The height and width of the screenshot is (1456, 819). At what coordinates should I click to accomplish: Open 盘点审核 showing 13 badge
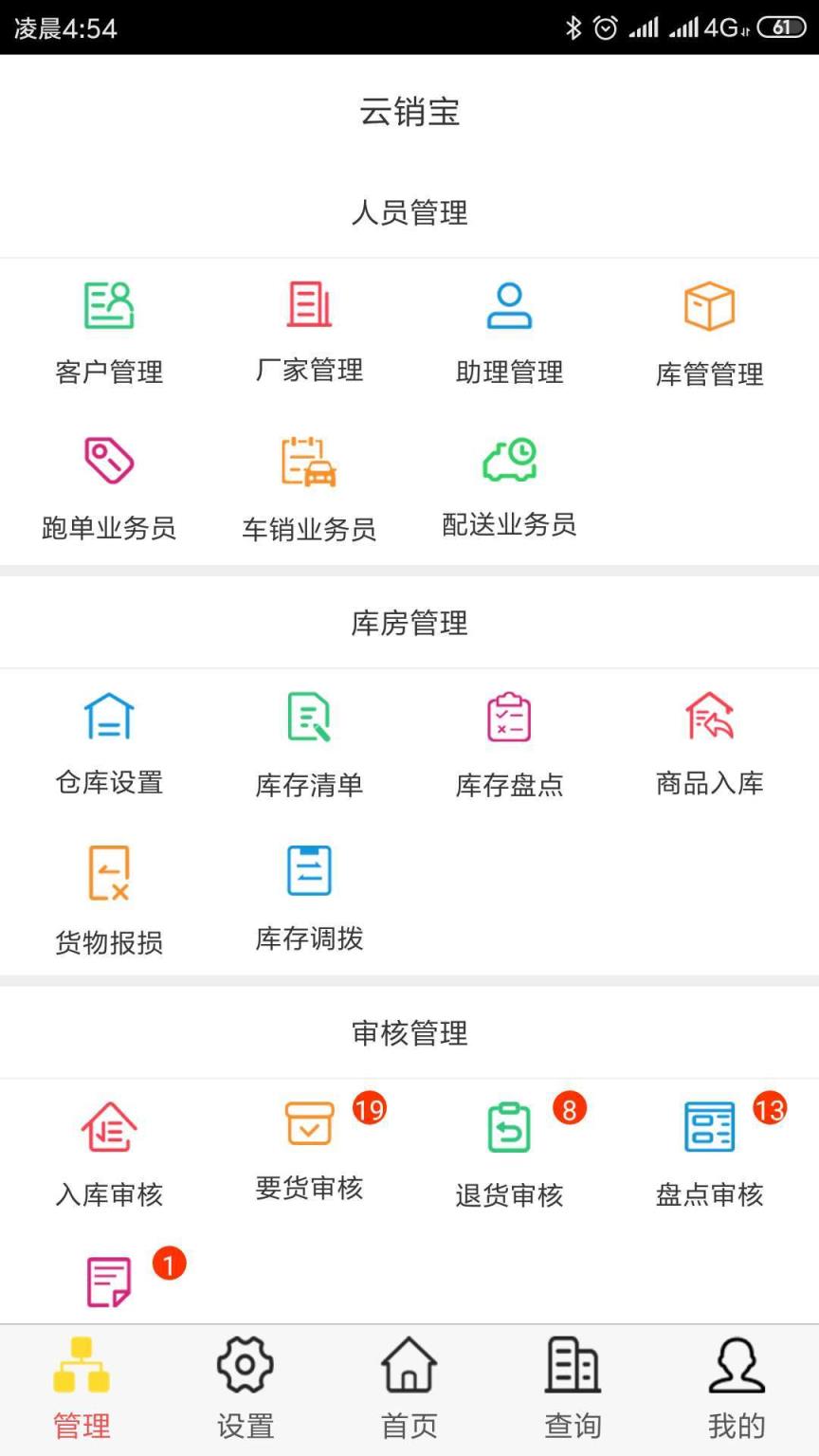(x=709, y=1147)
